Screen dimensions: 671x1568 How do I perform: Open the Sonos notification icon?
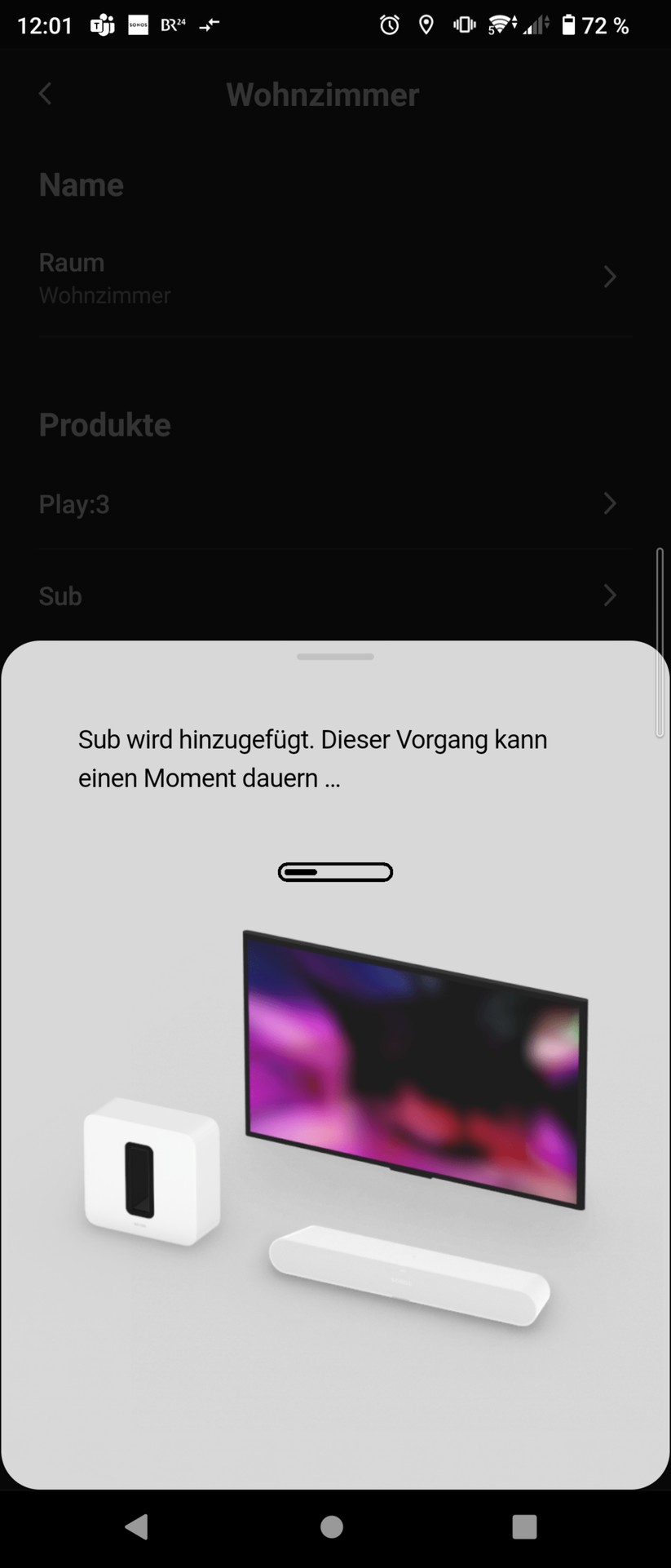pyautogui.click(x=137, y=24)
